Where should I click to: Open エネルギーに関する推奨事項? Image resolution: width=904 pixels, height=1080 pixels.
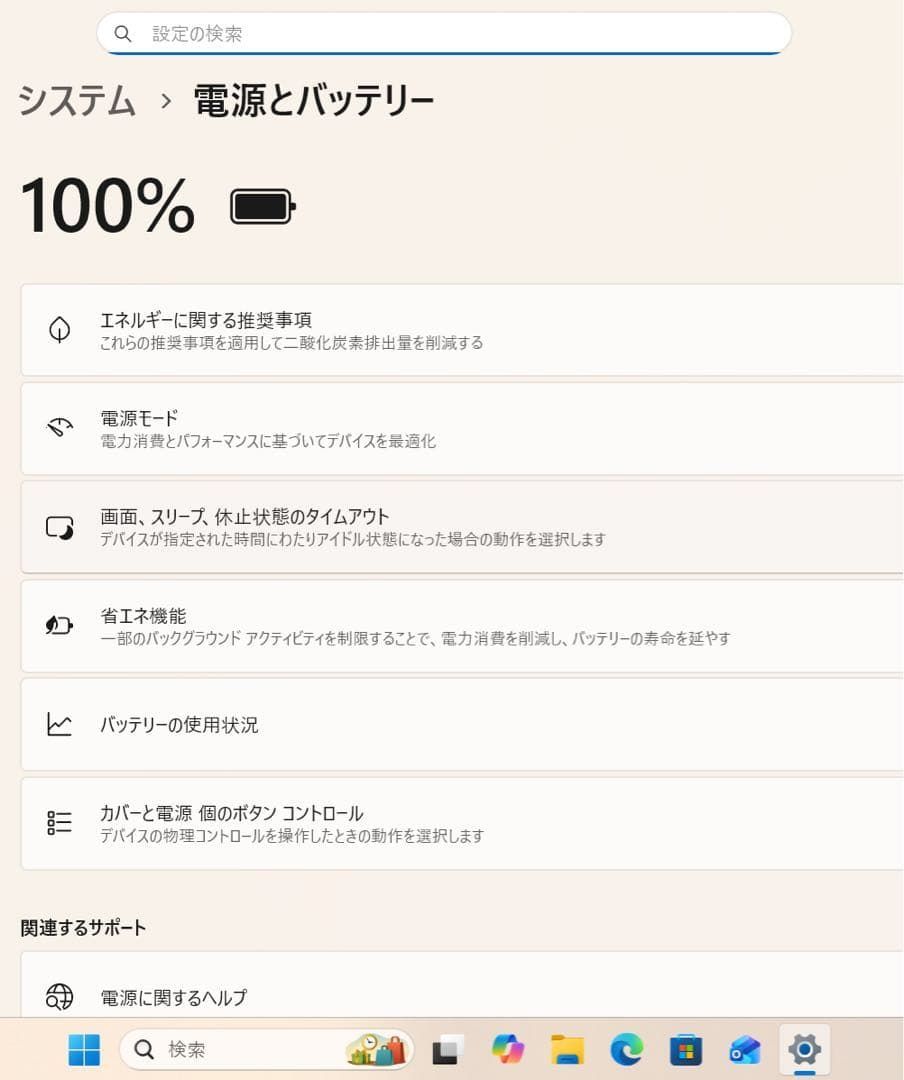click(x=460, y=330)
